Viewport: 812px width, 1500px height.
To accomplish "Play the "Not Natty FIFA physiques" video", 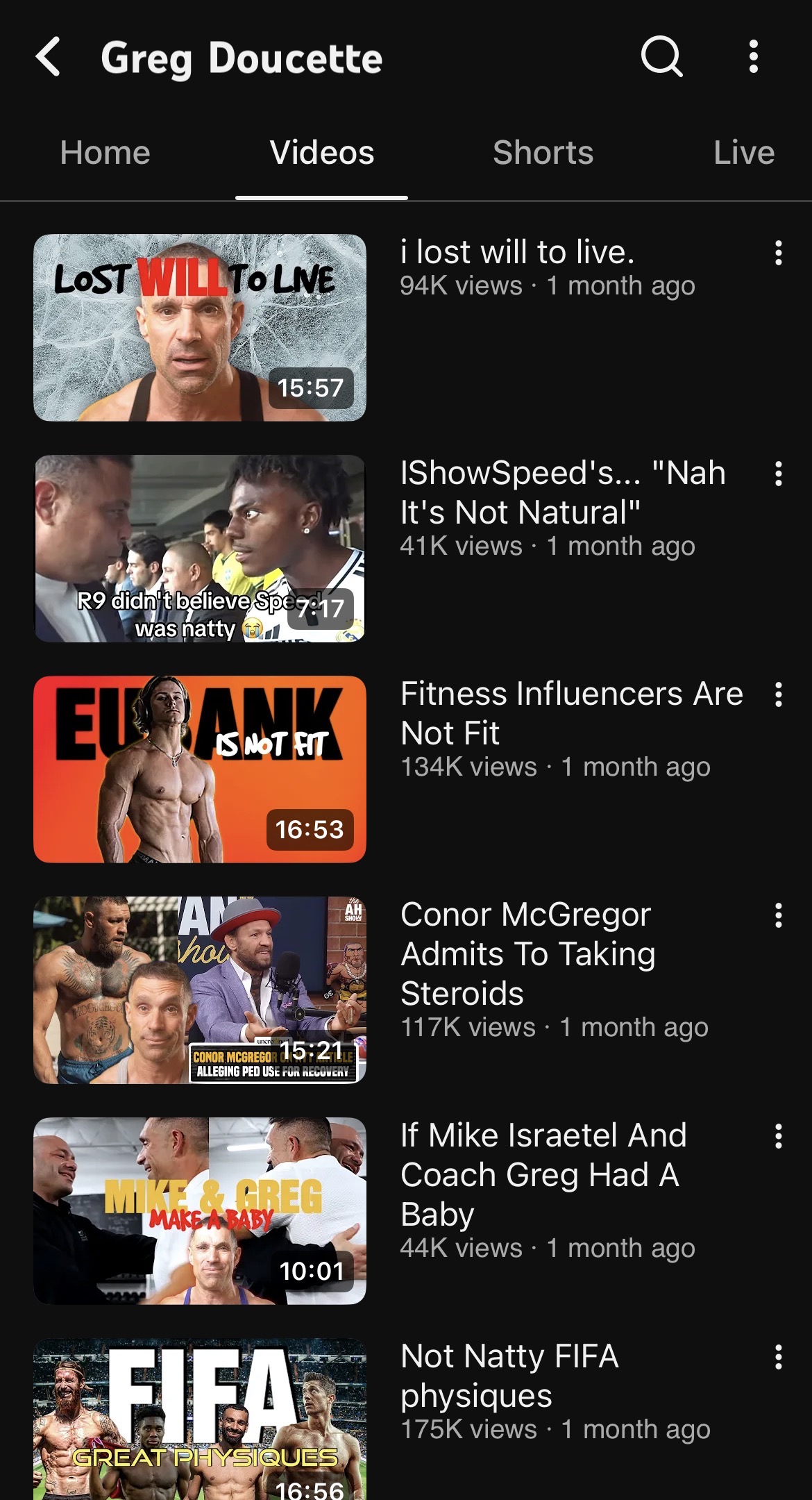I will [200, 1419].
